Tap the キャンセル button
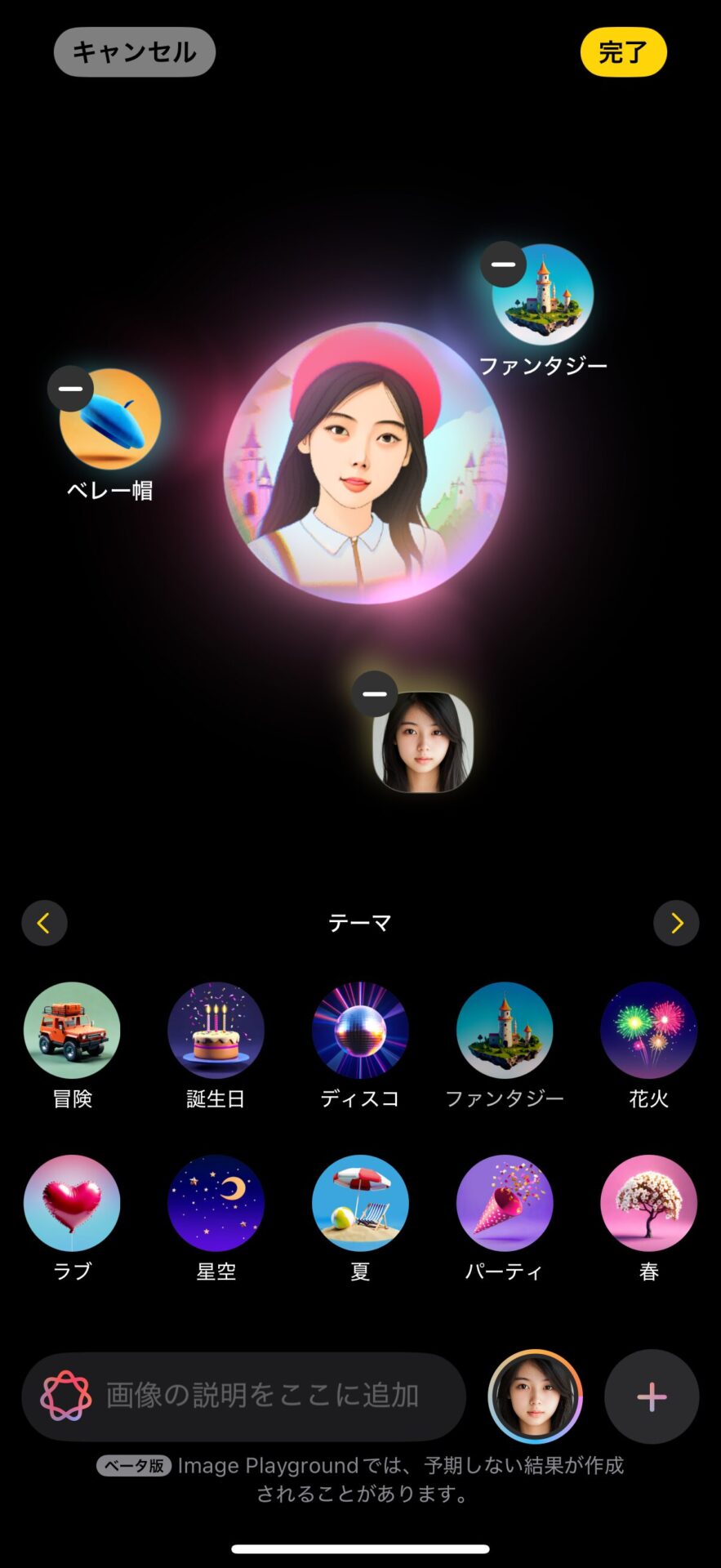The width and height of the screenshot is (721, 1568). 135,52
